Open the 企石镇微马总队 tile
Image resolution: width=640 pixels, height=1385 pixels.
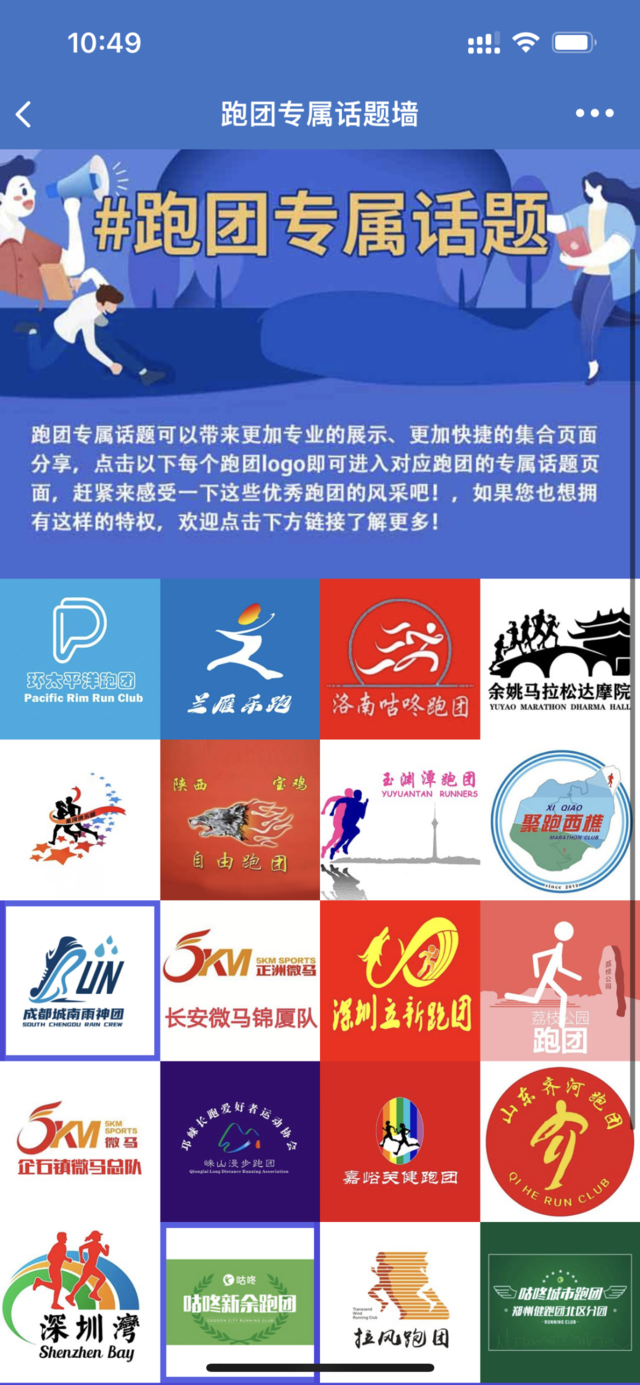(x=80, y=1141)
